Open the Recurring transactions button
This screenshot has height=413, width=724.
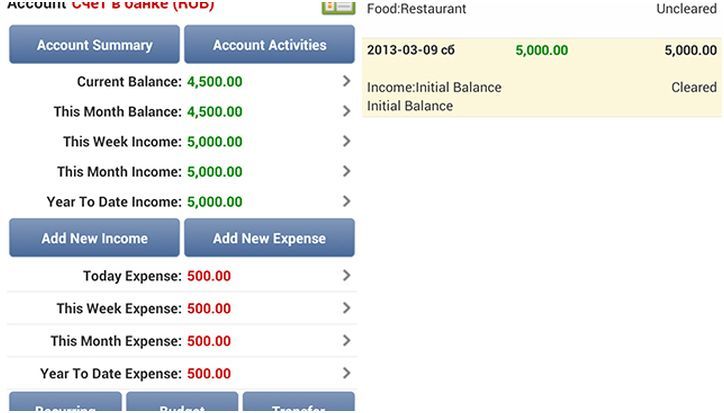[x=65, y=404]
